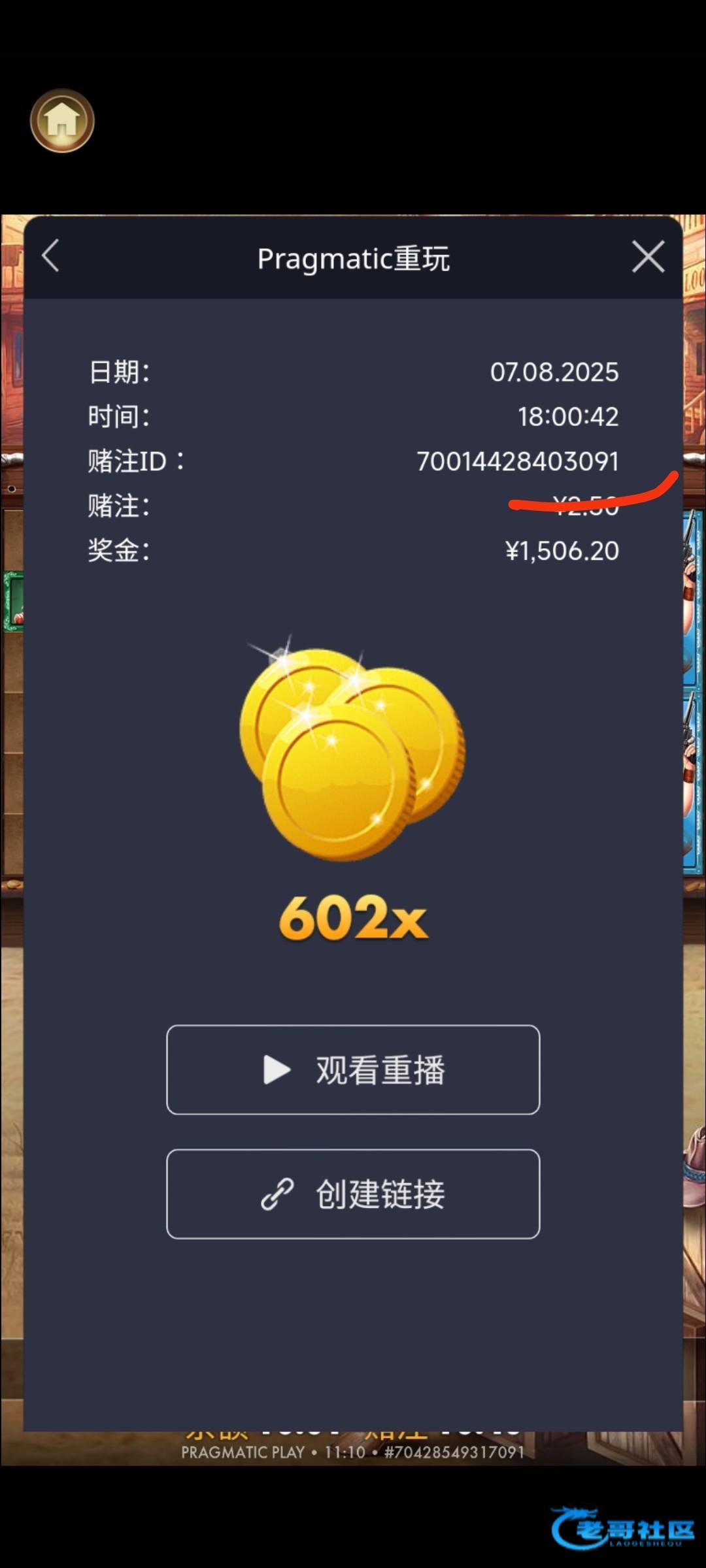
Task: Go to the home screen icon
Action: [62, 121]
